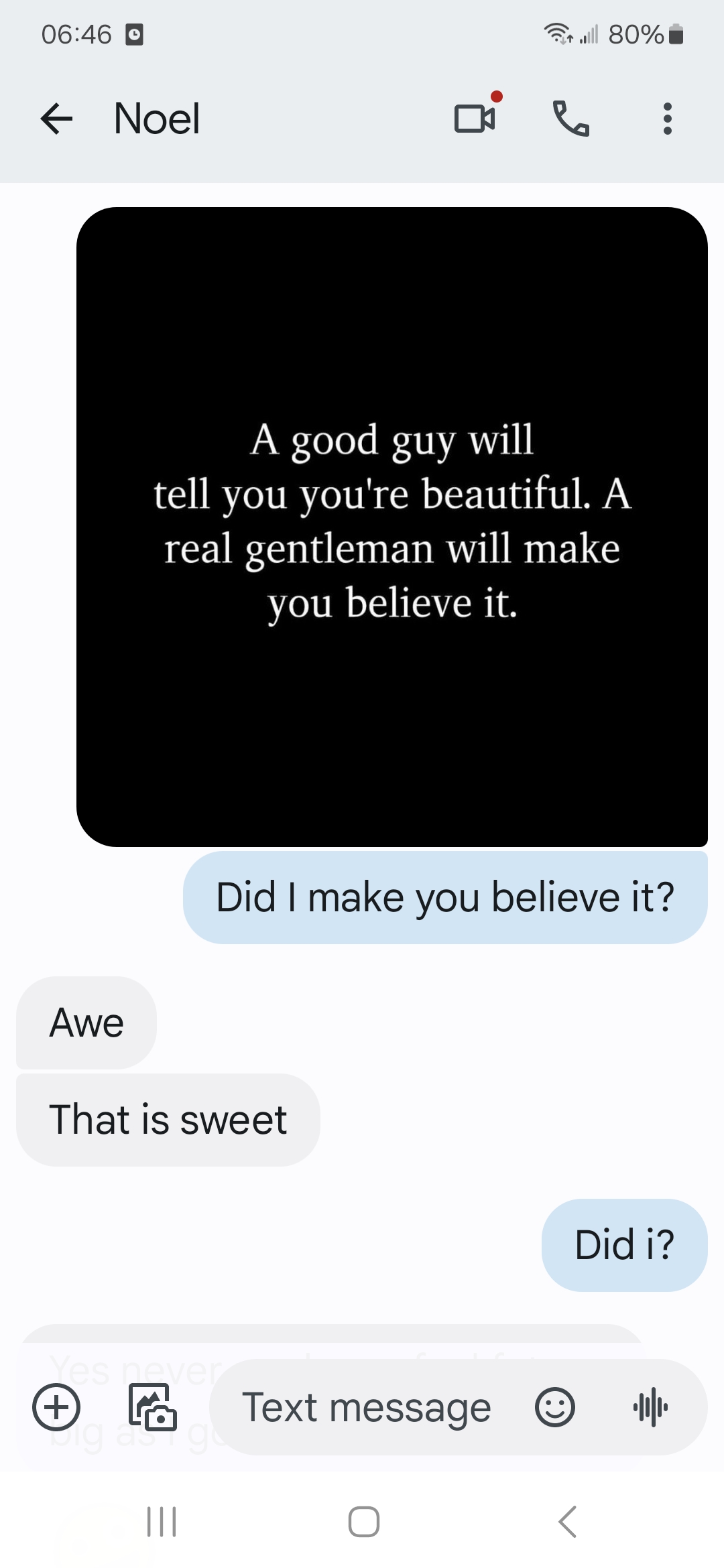
Task: Go back from Noel's conversation
Action: (56, 119)
